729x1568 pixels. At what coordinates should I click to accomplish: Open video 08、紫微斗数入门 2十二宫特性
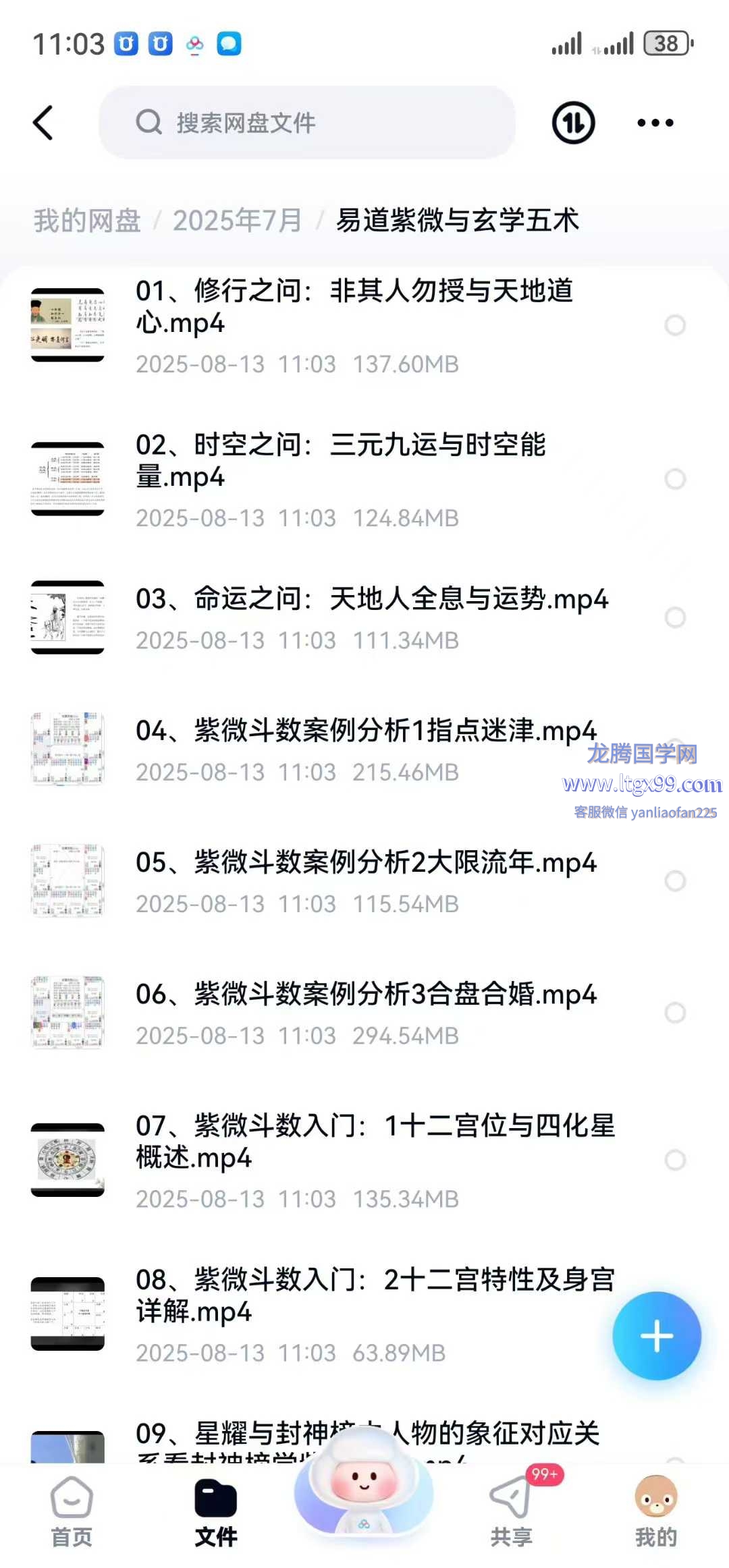click(x=375, y=1295)
